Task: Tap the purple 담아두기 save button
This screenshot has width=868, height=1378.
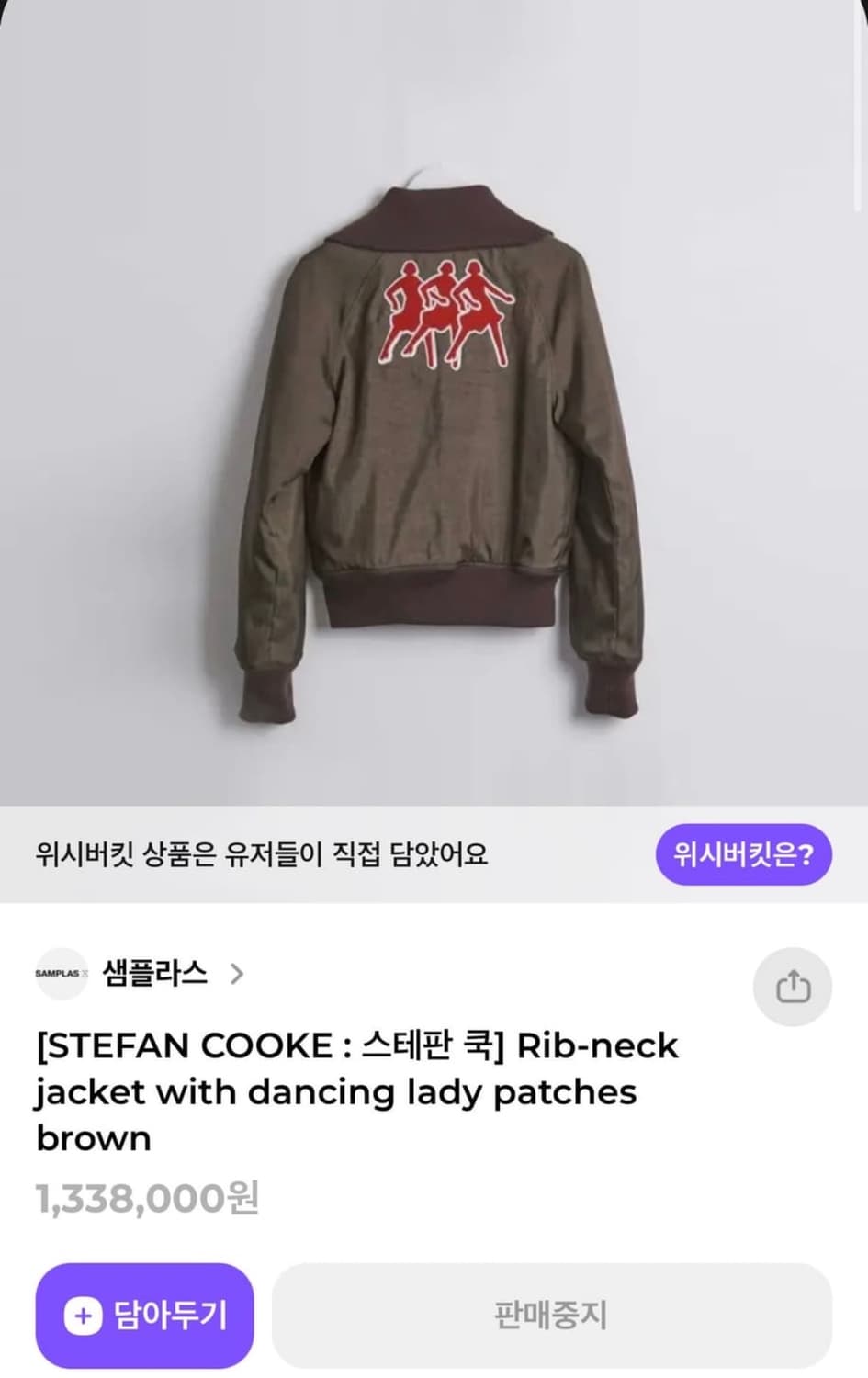Action: pyautogui.click(x=143, y=1316)
